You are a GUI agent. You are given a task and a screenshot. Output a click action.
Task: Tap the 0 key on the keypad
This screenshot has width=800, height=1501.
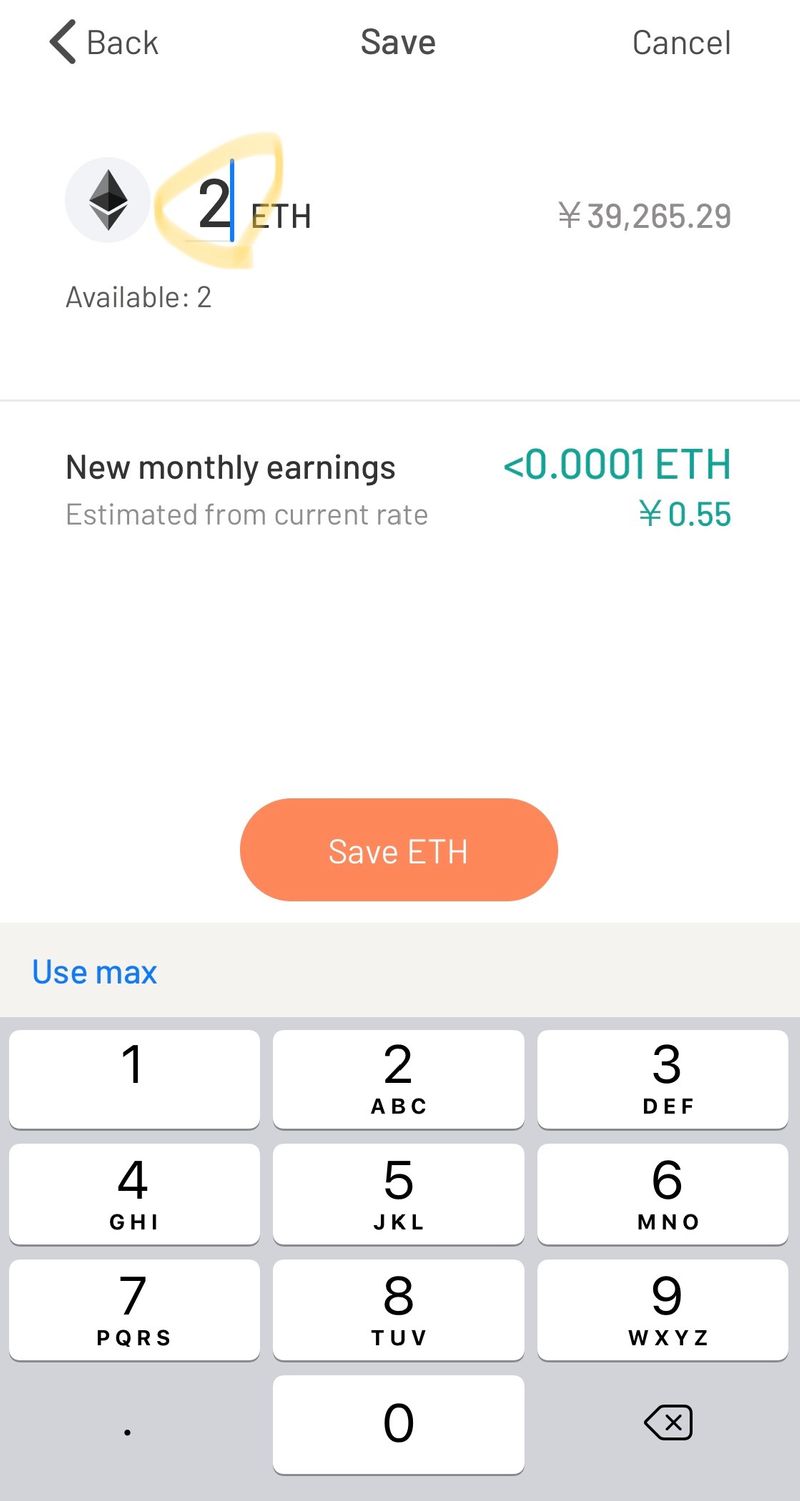pos(398,1424)
